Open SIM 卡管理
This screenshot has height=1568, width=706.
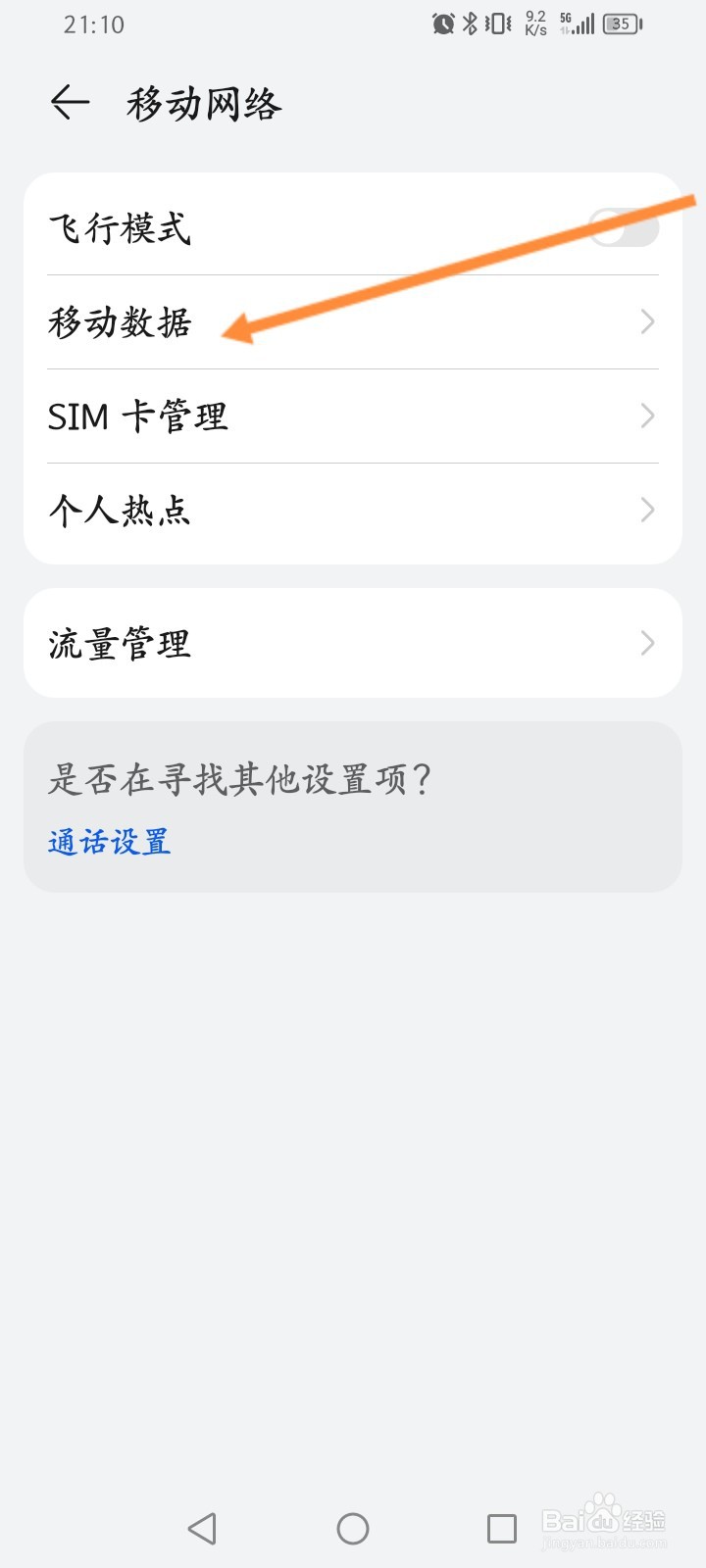[x=353, y=416]
